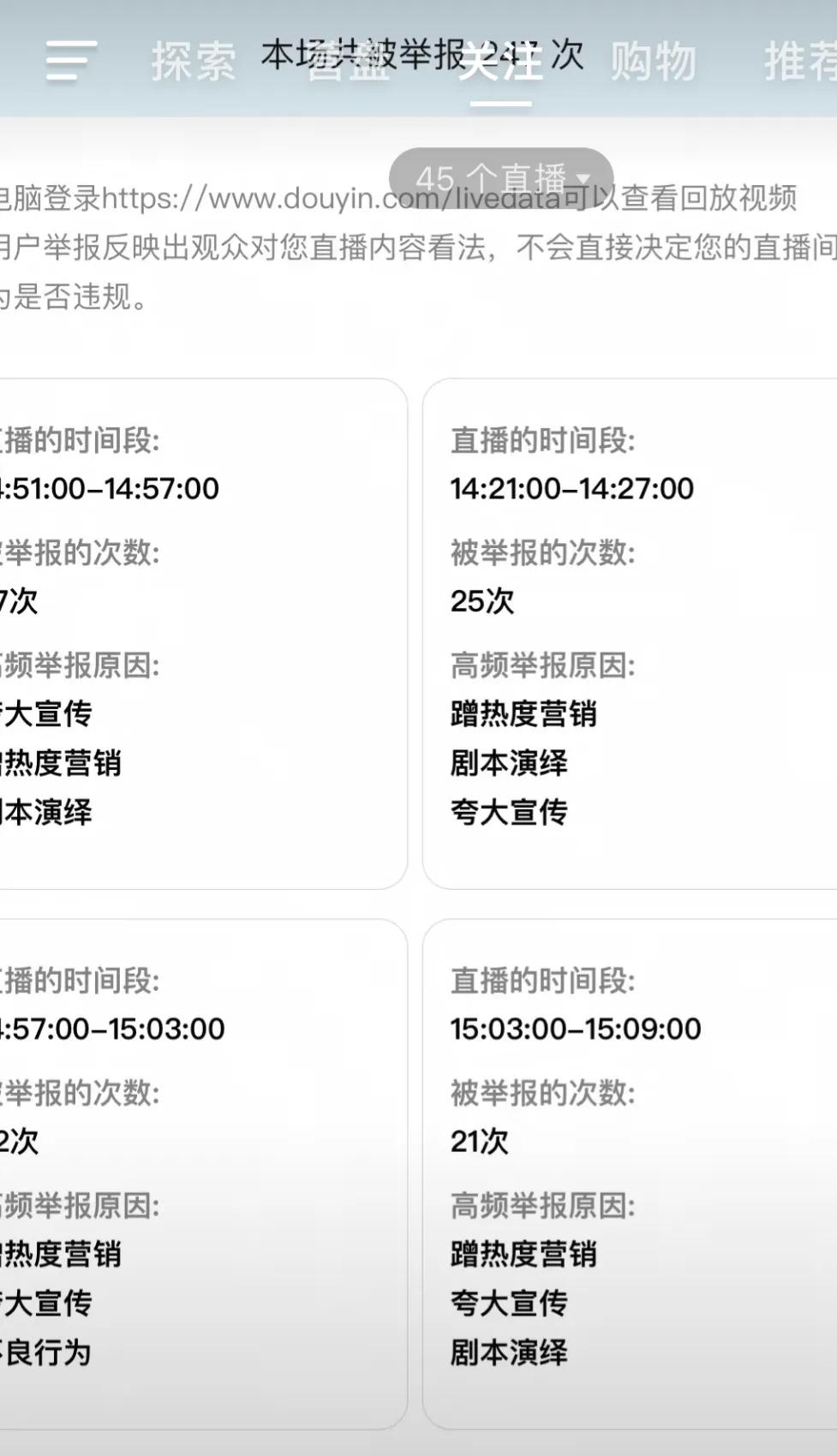Switch to the 探索 tab
837x1456 pixels.
tap(194, 62)
